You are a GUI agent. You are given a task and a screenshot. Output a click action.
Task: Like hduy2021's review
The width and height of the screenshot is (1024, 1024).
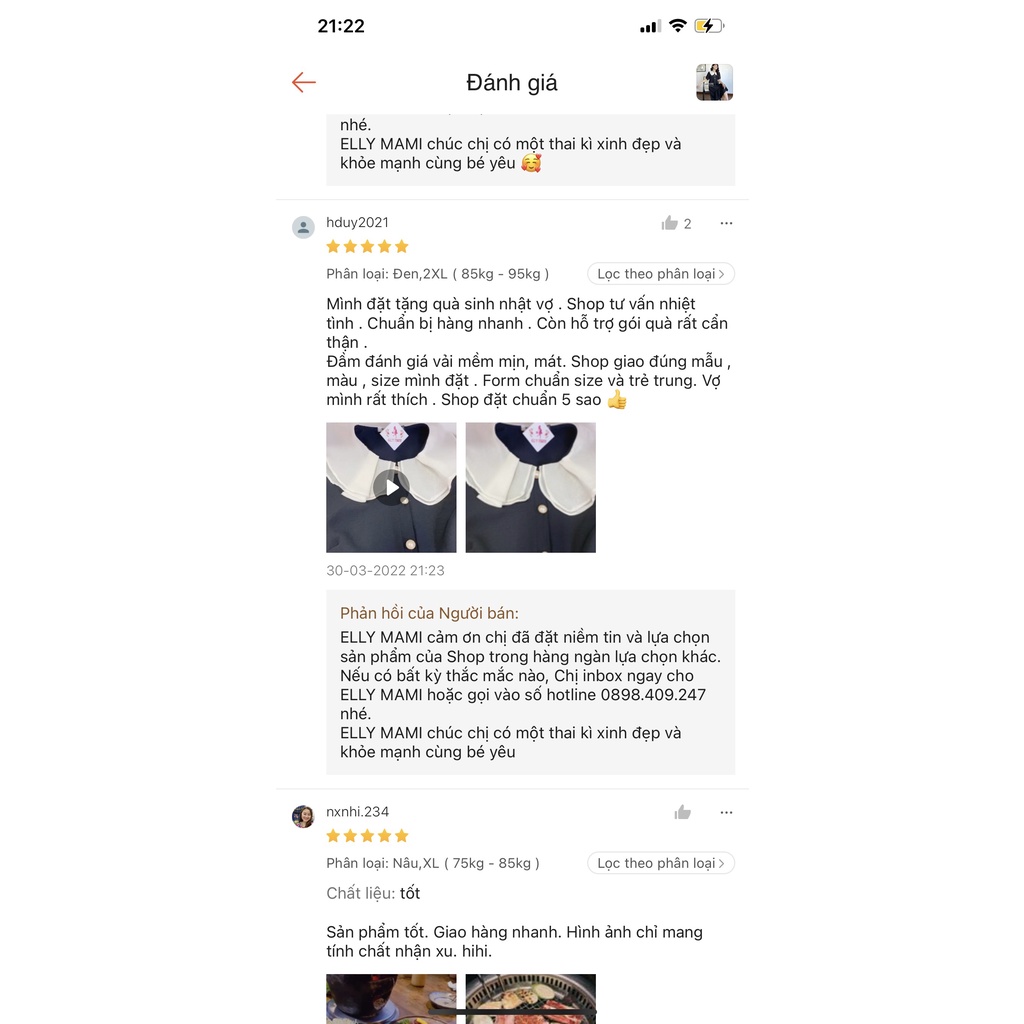(x=669, y=223)
